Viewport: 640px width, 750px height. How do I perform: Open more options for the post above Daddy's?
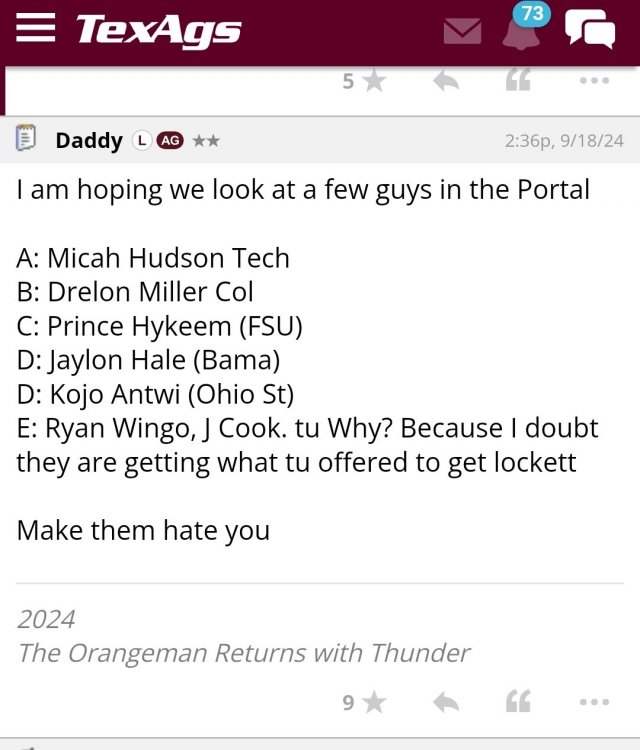tap(594, 81)
